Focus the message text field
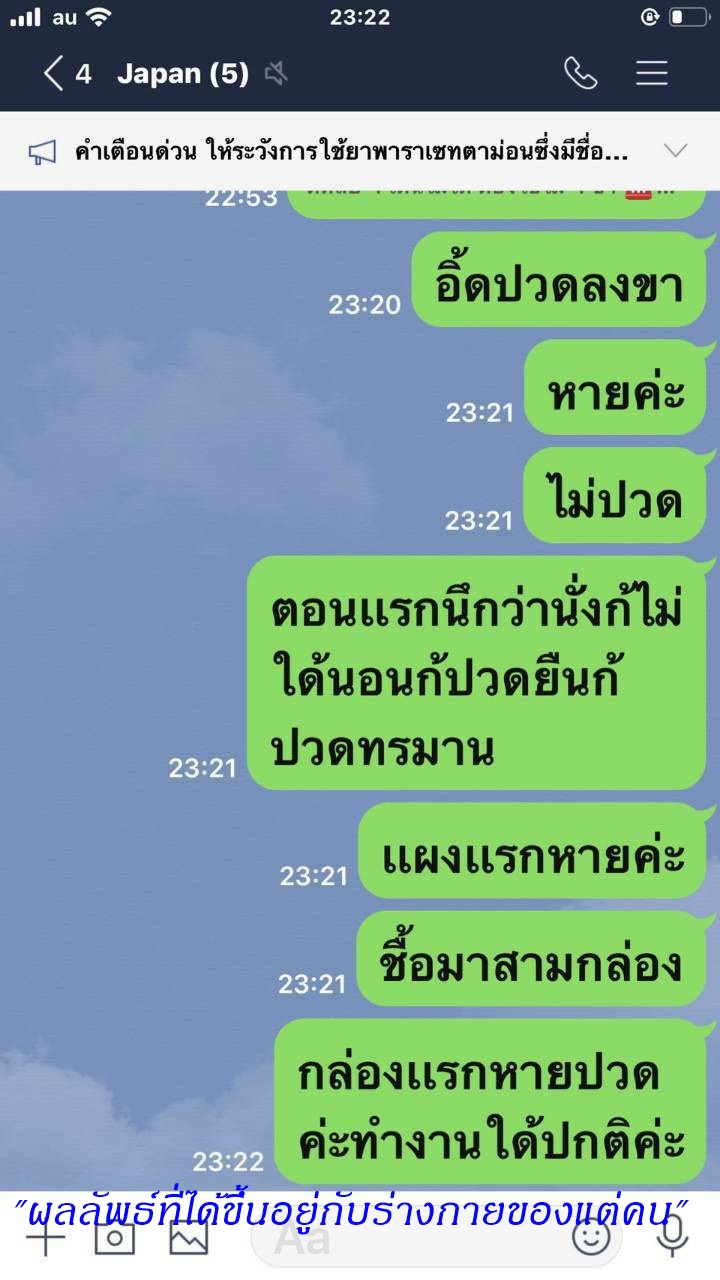This screenshot has height=1280, width=720. point(400,1241)
